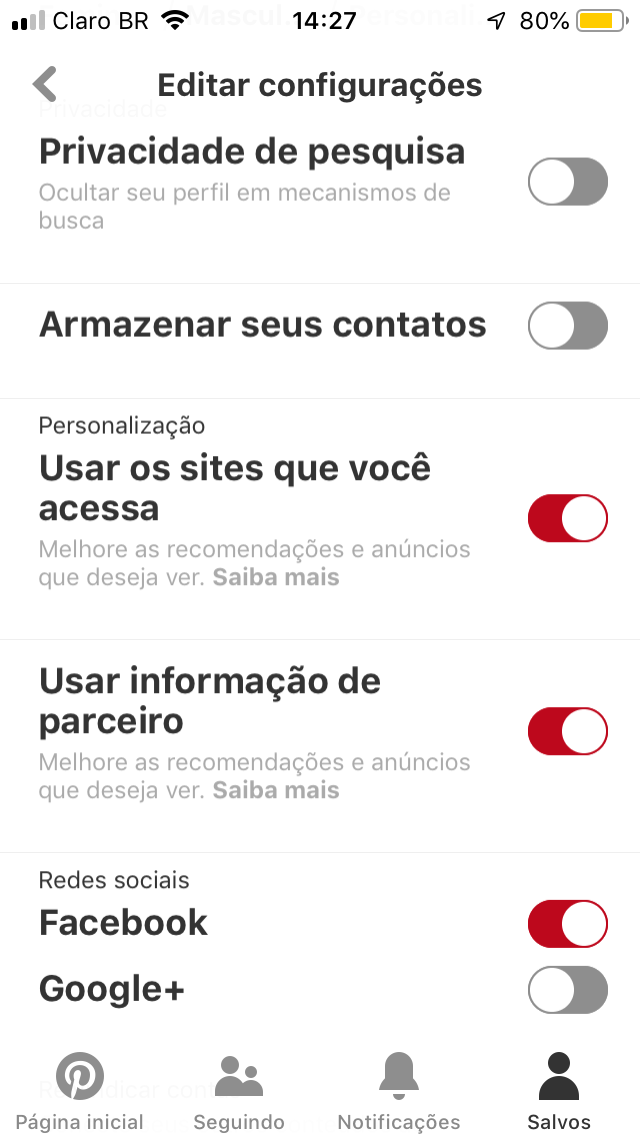Open Saiba mais under Usar os sites
640x1136 pixels.
[x=276, y=577]
